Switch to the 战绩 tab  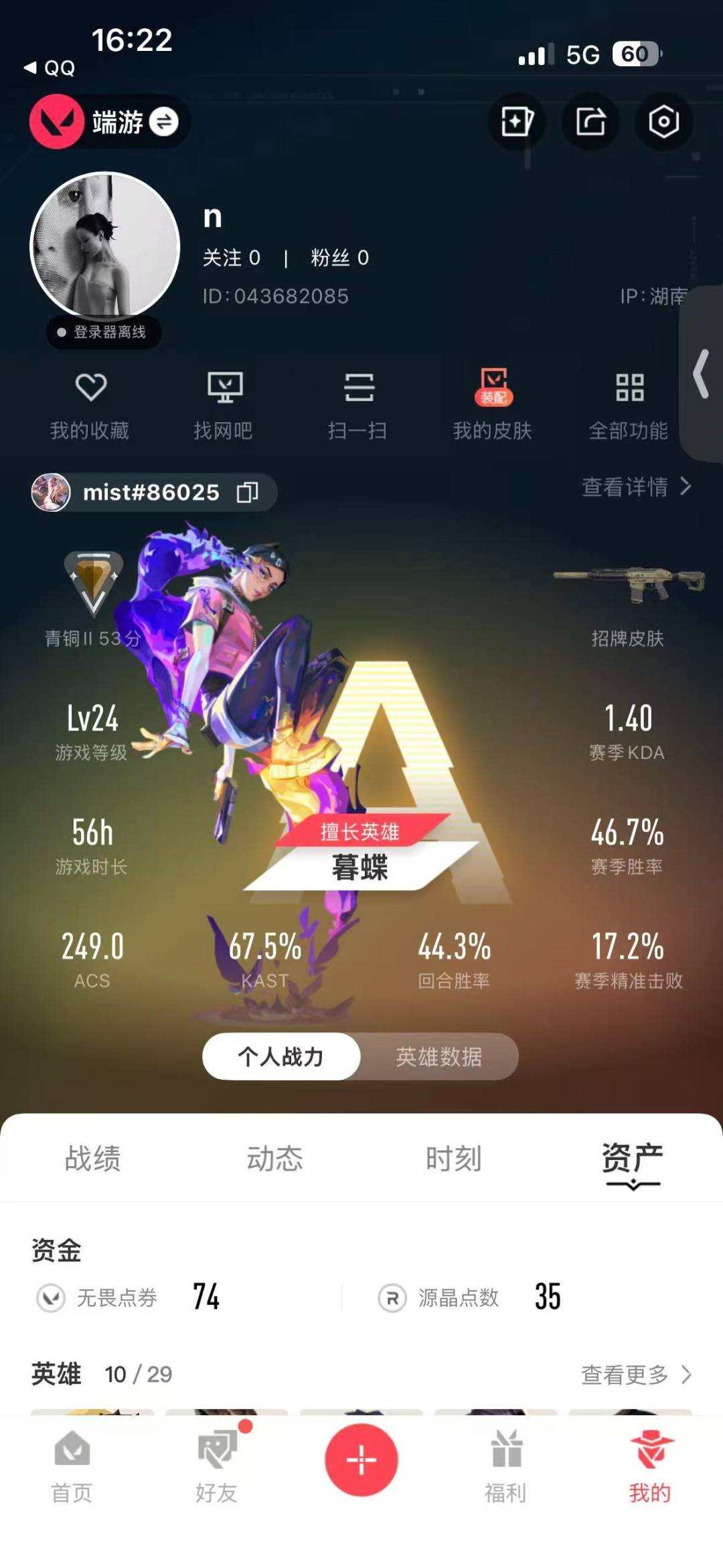pyautogui.click(x=93, y=1157)
